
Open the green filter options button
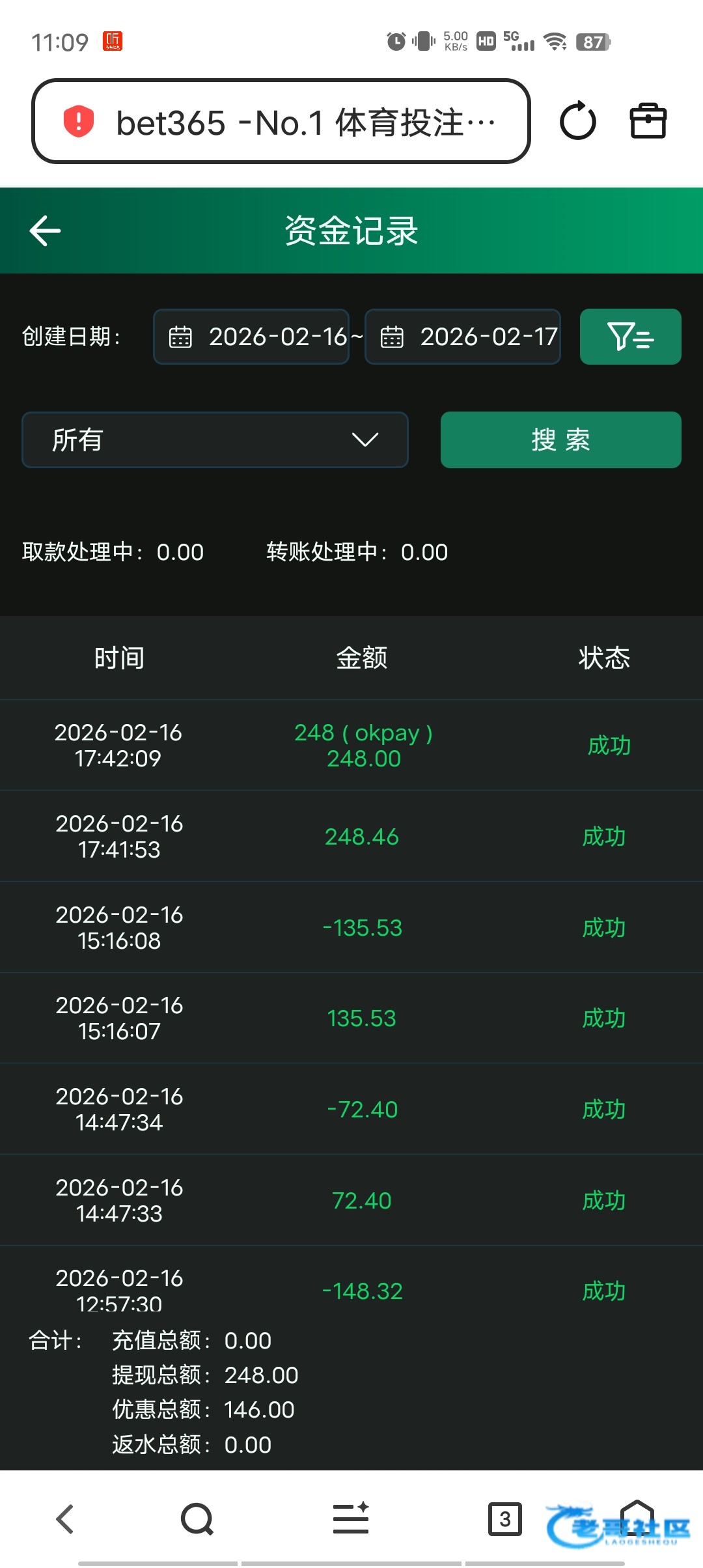click(630, 337)
